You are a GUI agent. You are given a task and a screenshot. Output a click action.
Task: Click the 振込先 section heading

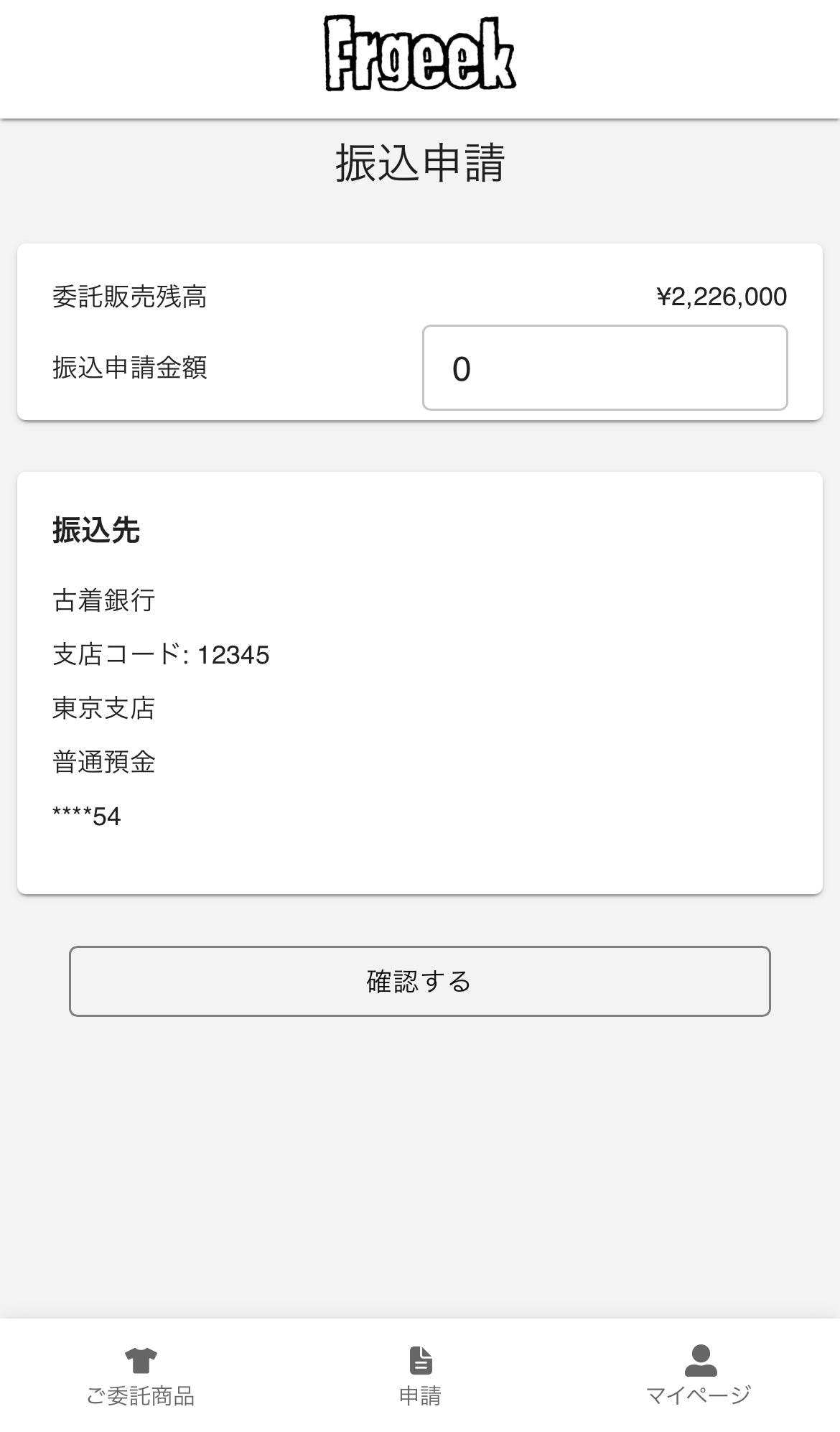96,531
